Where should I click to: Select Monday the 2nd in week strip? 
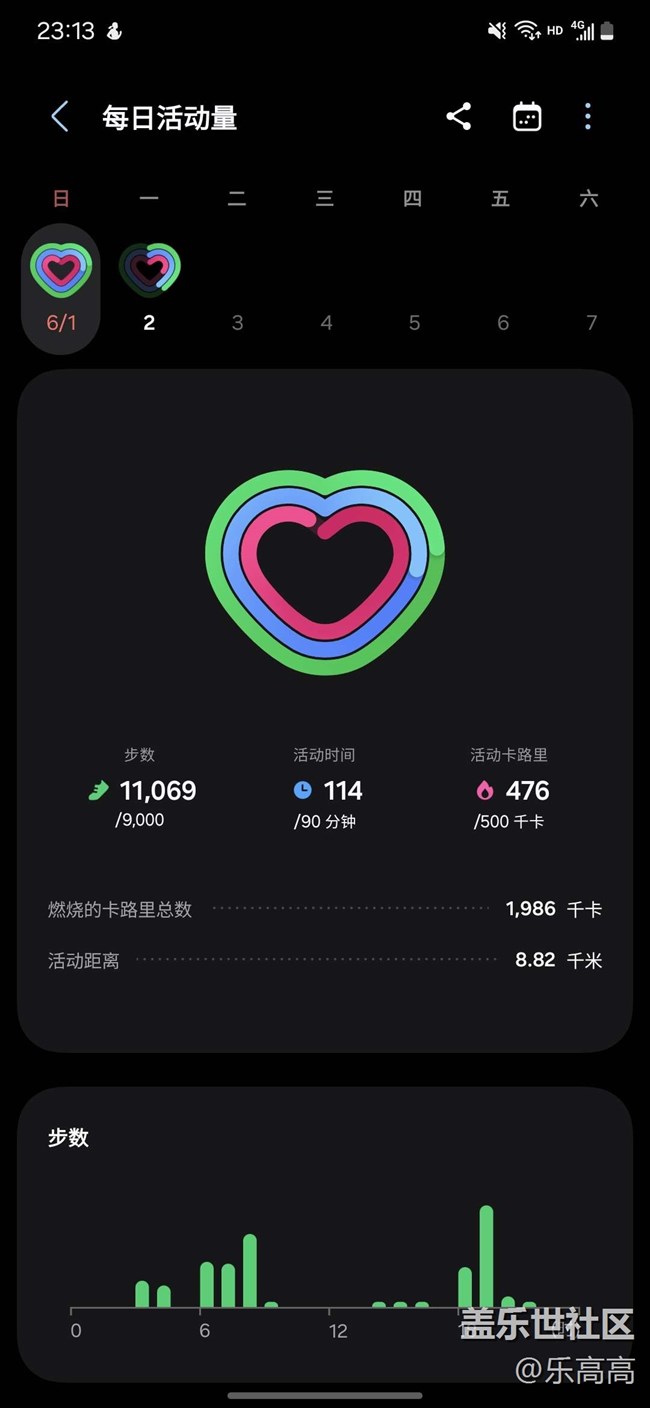149,288
